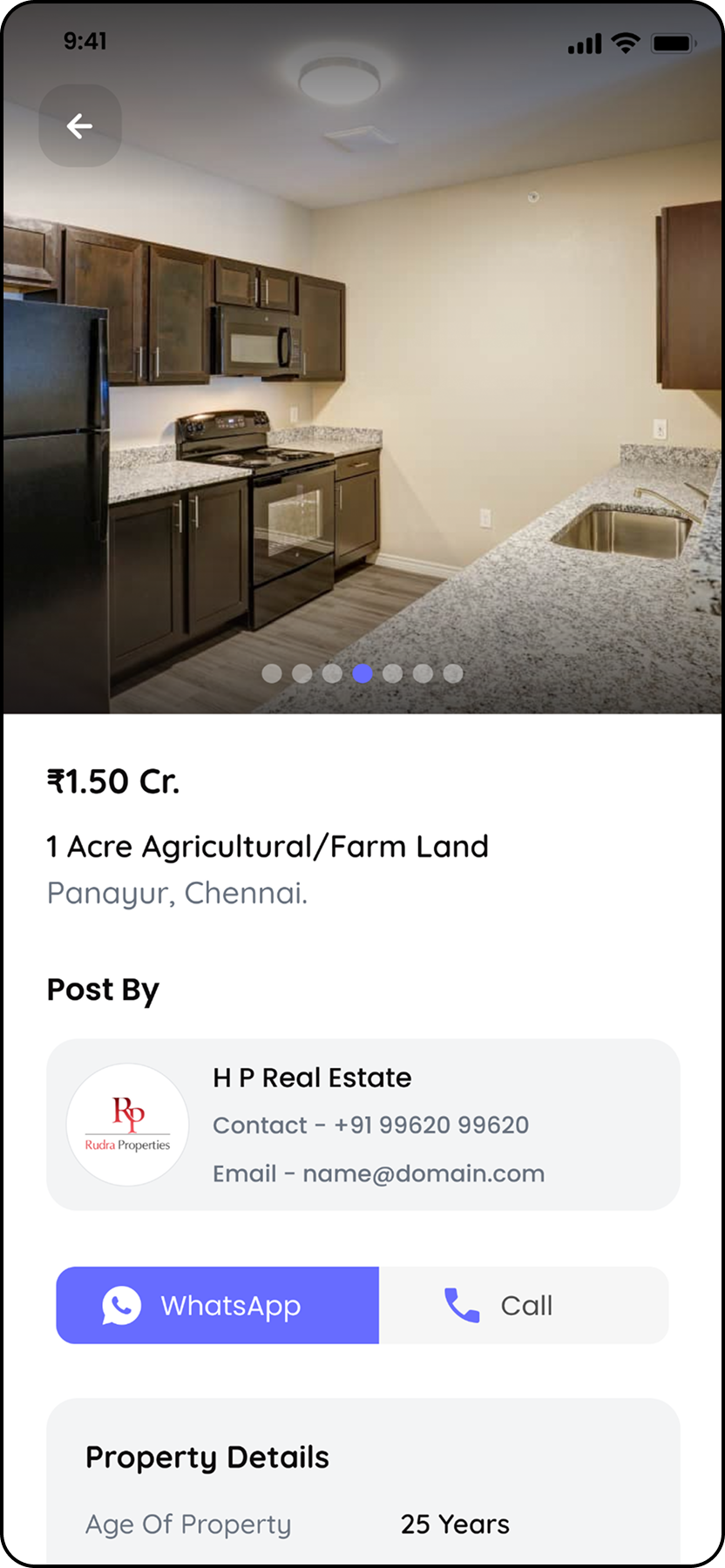This screenshot has width=725, height=1568.
Task: Call the property agent
Action: pos(524,1305)
